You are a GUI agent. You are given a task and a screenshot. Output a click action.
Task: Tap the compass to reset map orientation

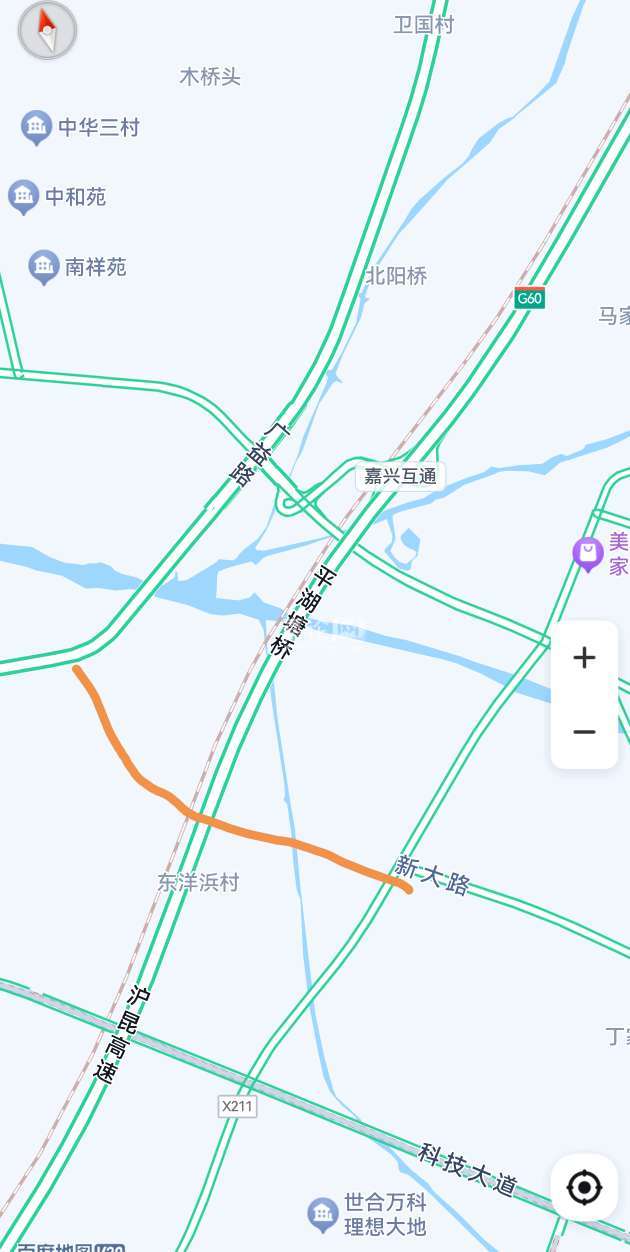[x=47, y=30]
